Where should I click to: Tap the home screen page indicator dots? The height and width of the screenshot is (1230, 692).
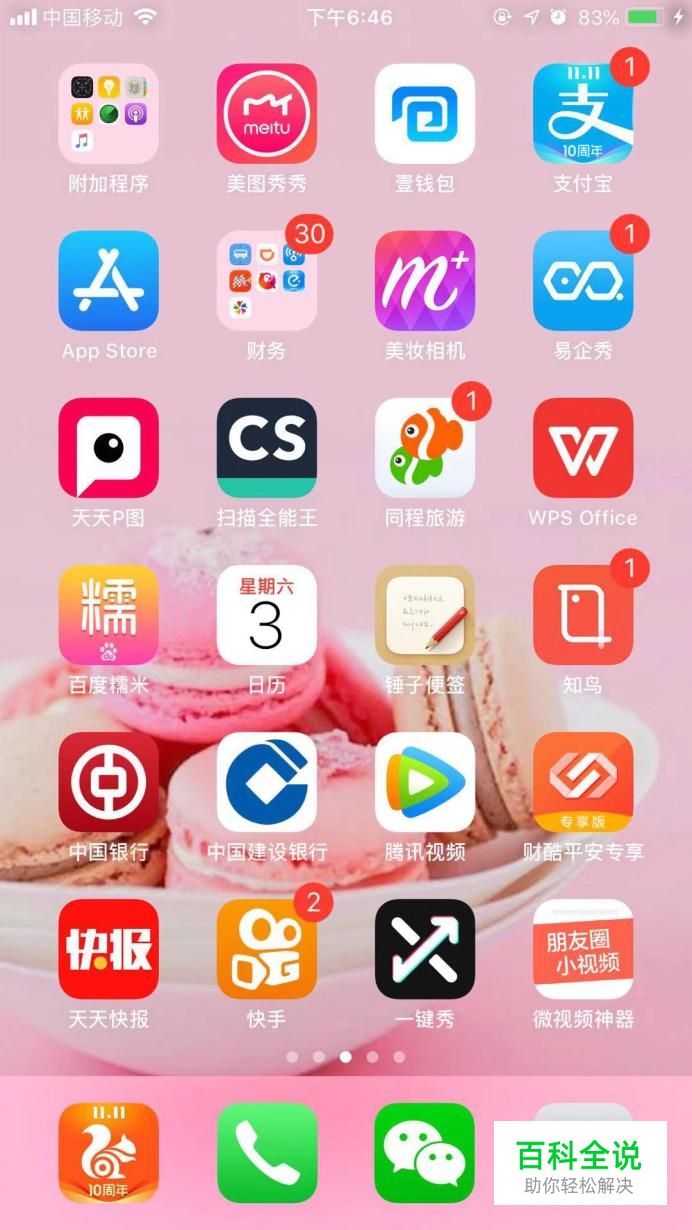(x=346, y=1056)
